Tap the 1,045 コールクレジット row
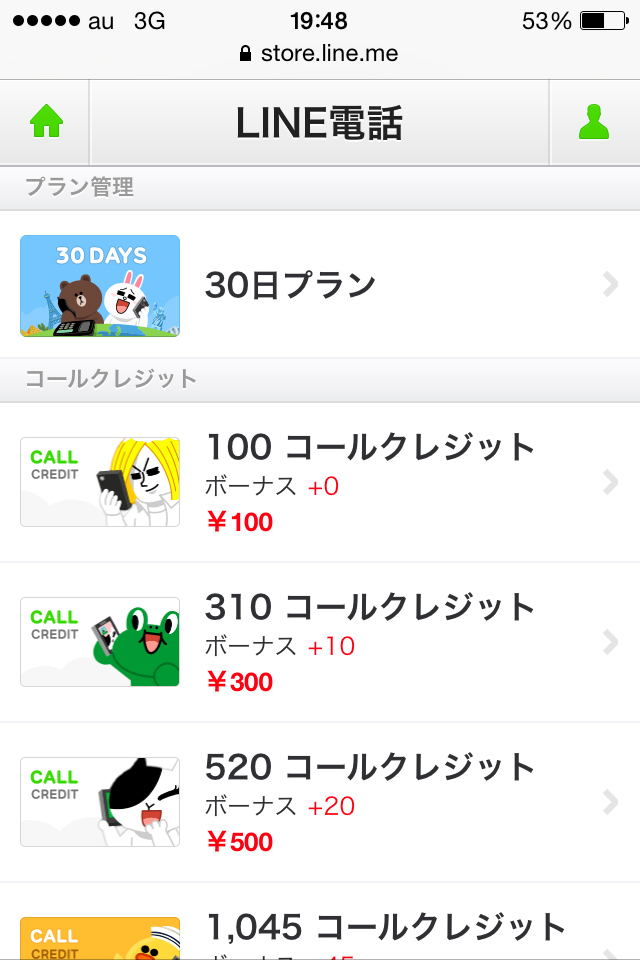 pyautogui.click(x=320, y=930)
